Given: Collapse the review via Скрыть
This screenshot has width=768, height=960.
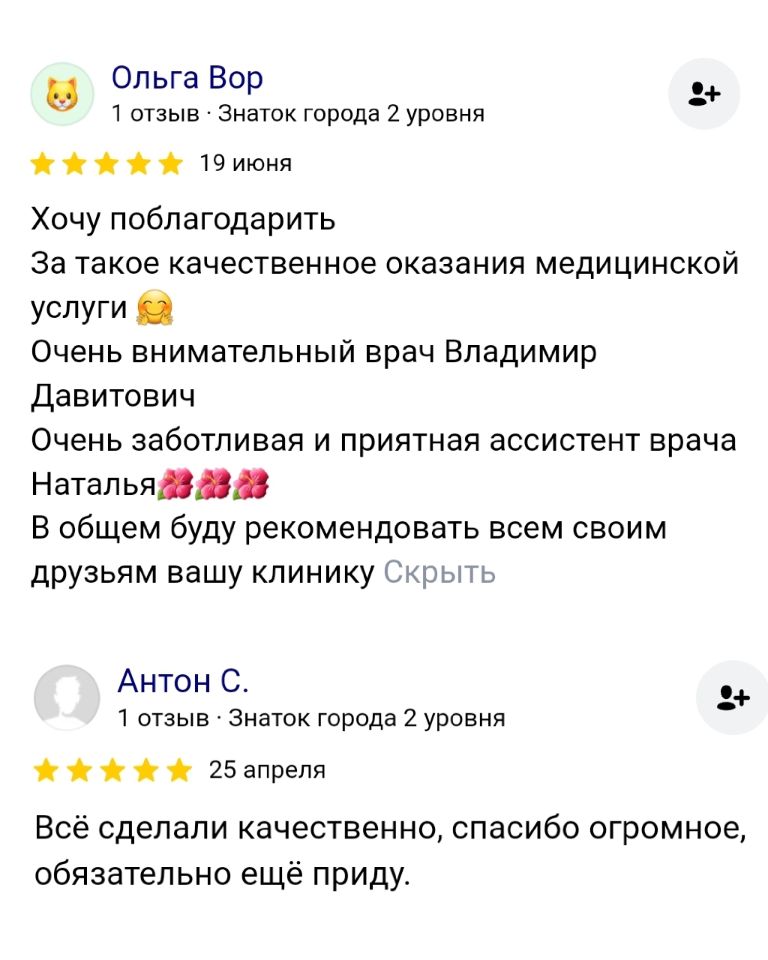Looking at the screenshot, I should pyautogui.click(x=440, y=572).
